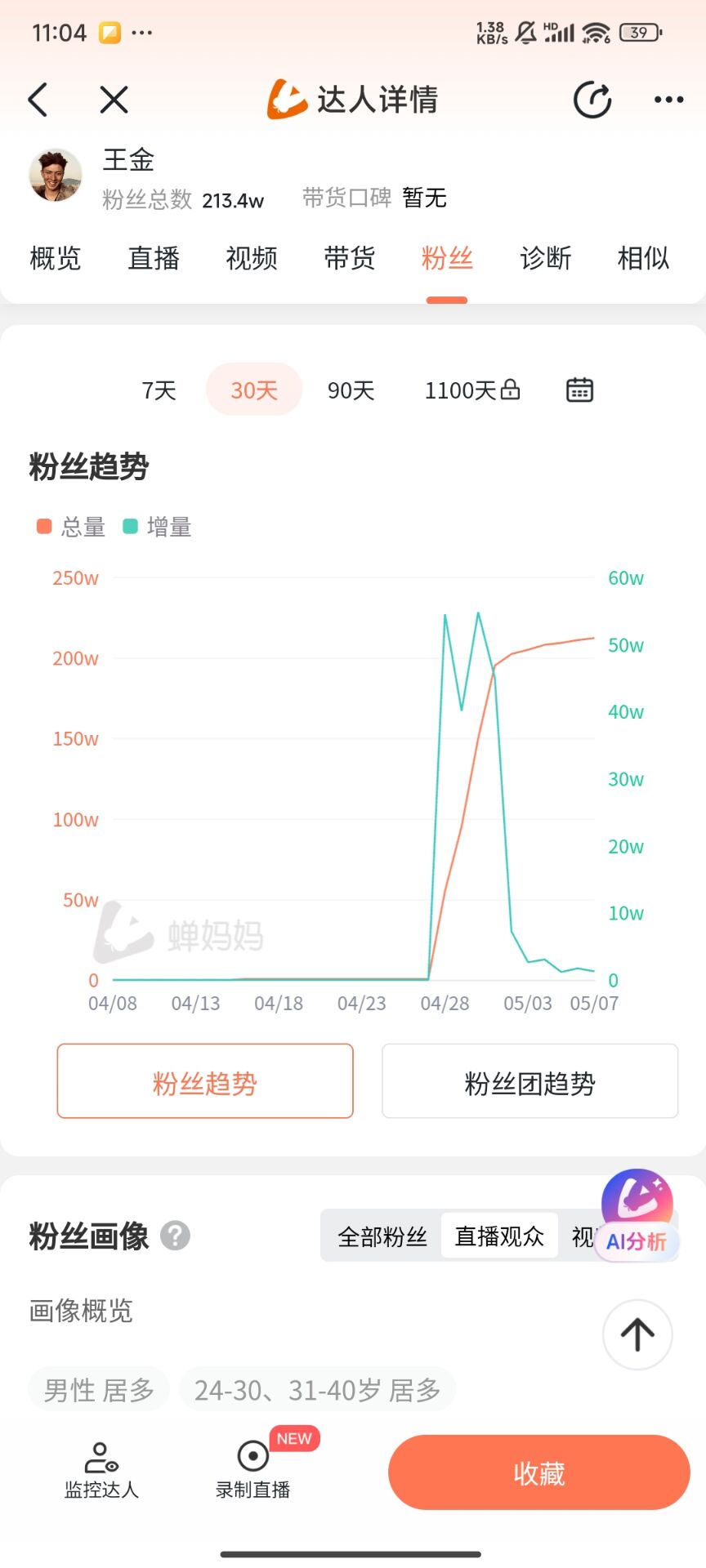Add this creator to 收藏
This screenshot has width=706, height=1568.
(539, 1472)
